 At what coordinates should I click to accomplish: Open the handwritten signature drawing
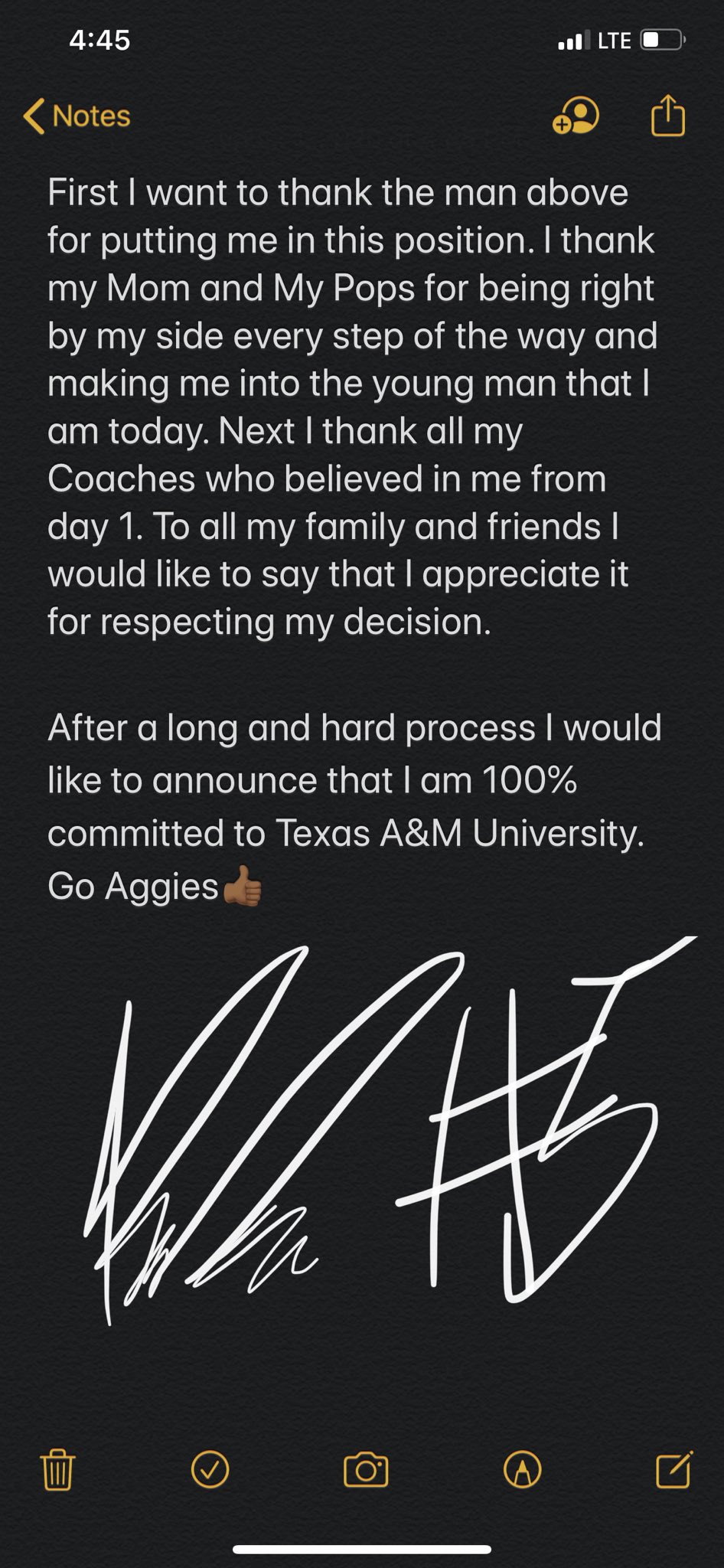pyautogui.click(x=390, y=1130)
